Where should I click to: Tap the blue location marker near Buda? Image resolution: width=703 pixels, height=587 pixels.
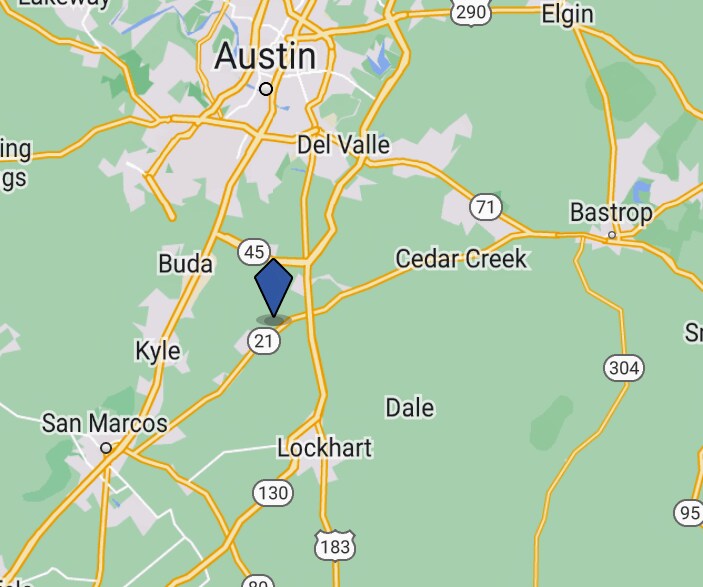[x=273, y=285]
